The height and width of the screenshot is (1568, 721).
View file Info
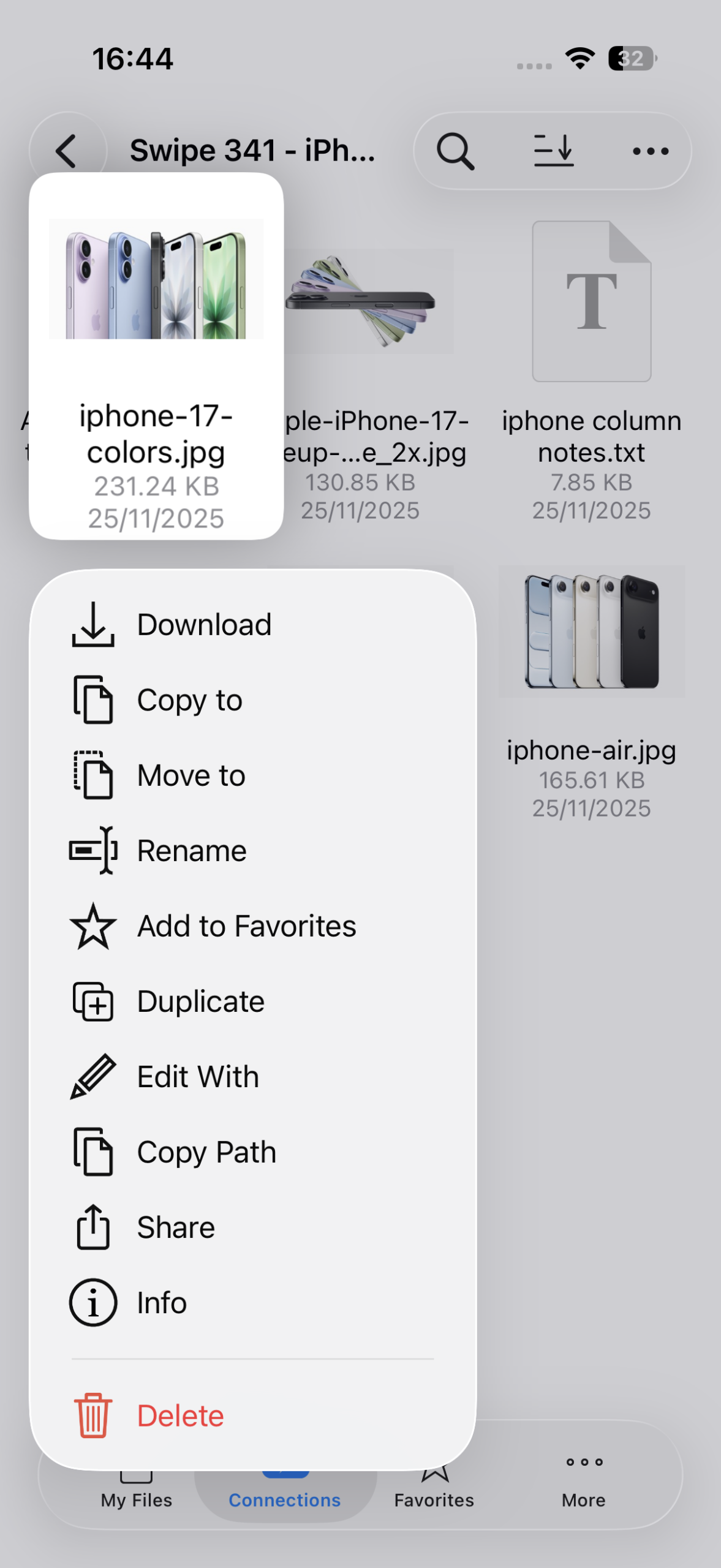(162, 1303)
